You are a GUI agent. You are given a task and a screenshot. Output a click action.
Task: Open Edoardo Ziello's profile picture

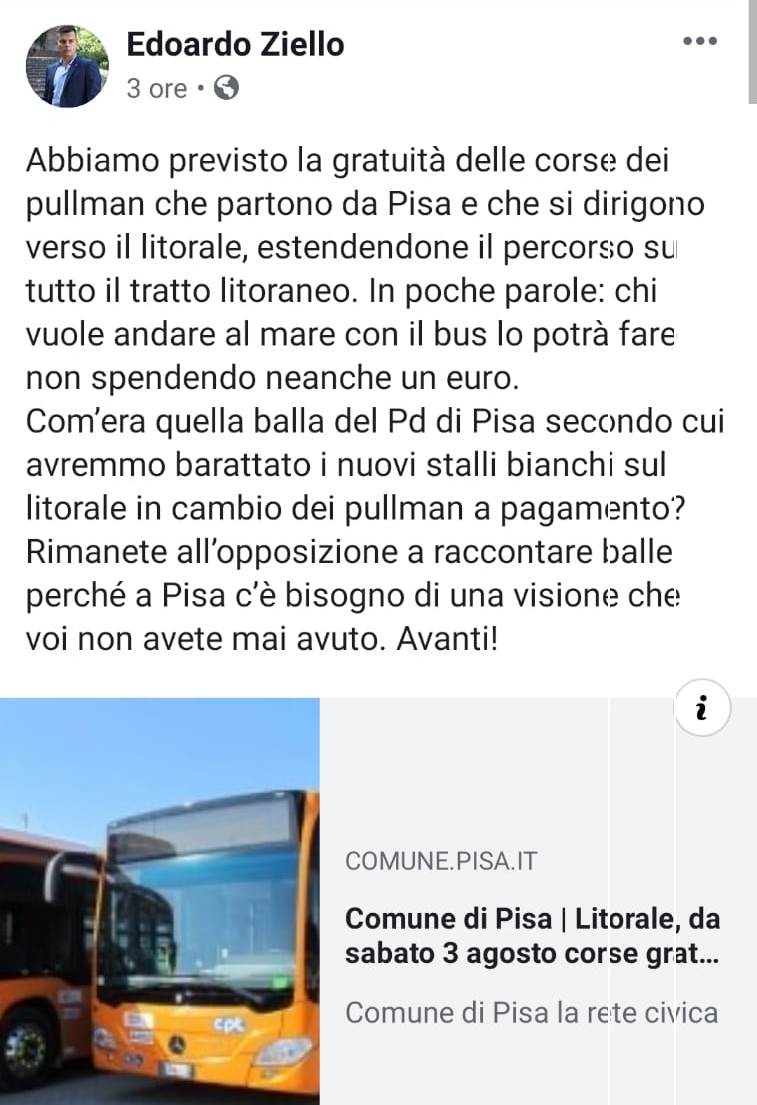tap(66, 66)
